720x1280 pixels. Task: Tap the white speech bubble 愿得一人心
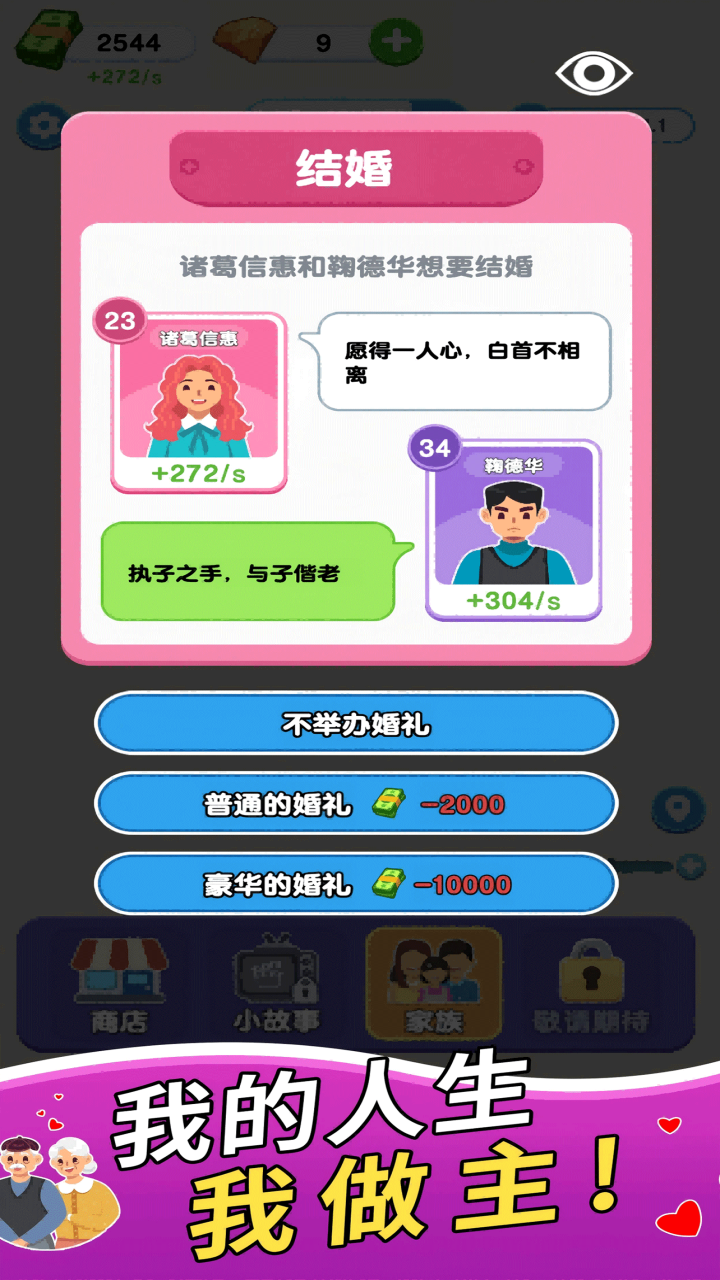(x=463, y=362)
